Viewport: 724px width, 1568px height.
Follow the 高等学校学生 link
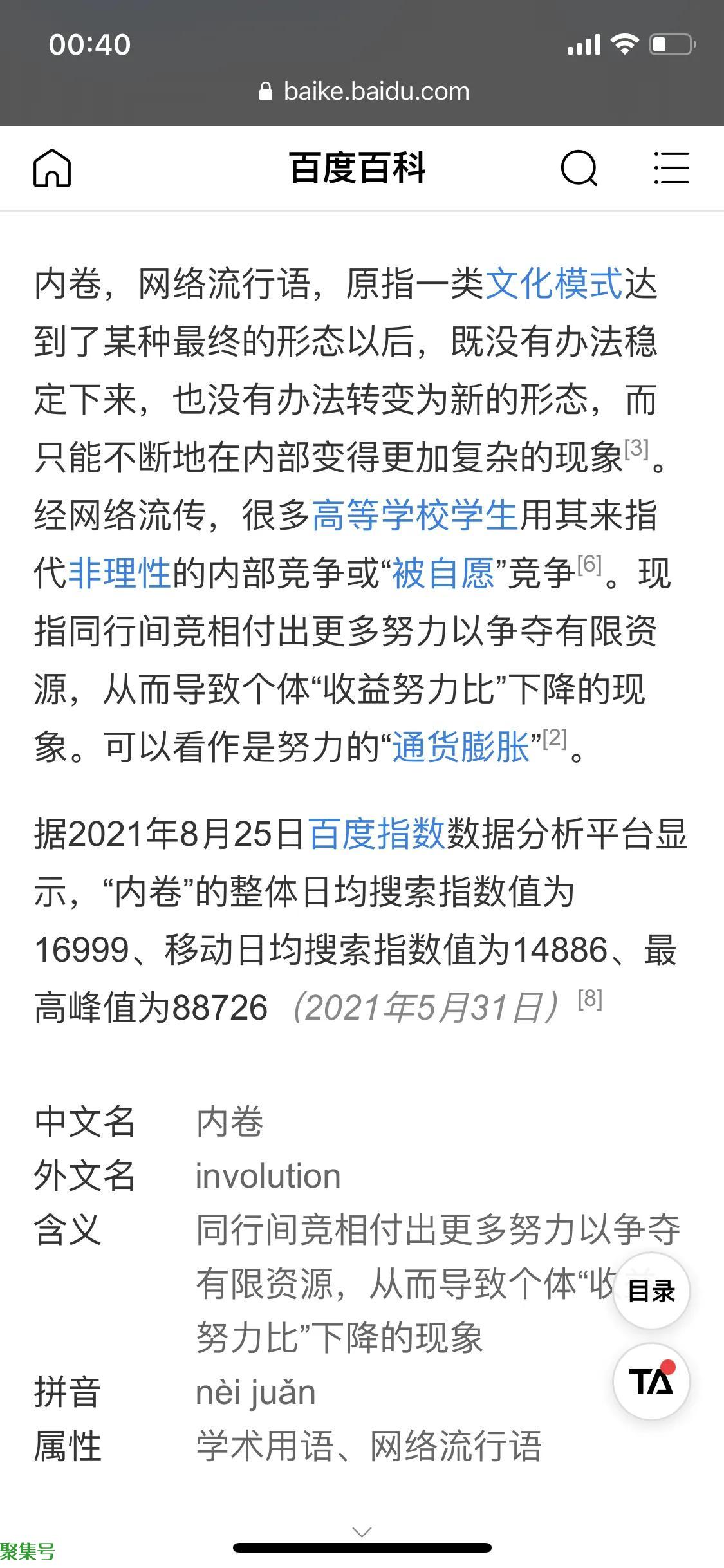coord(415,516)
